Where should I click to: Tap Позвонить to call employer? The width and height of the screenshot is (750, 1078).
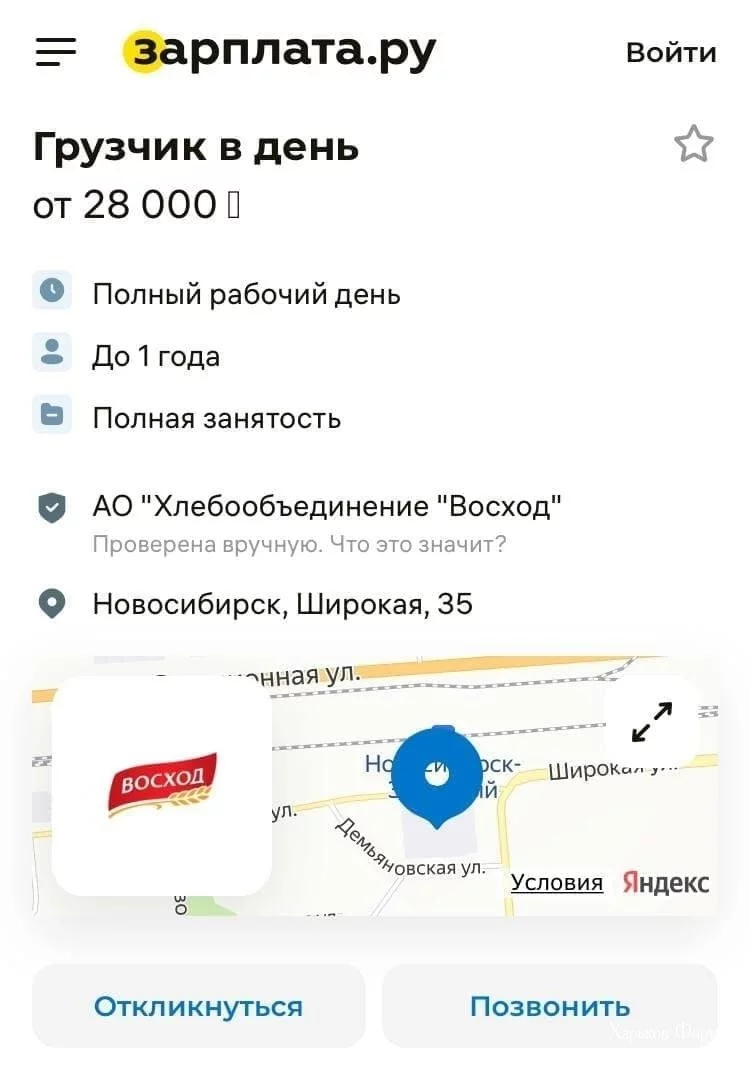(x=550, y=1006)
